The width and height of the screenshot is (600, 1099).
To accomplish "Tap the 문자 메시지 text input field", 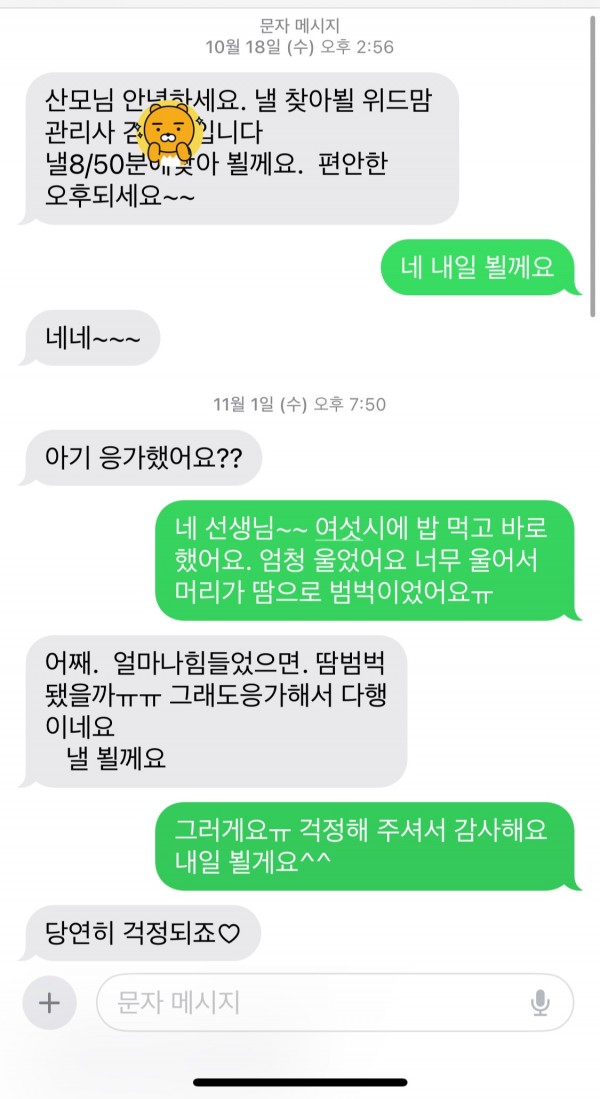I will (310, 1002).
